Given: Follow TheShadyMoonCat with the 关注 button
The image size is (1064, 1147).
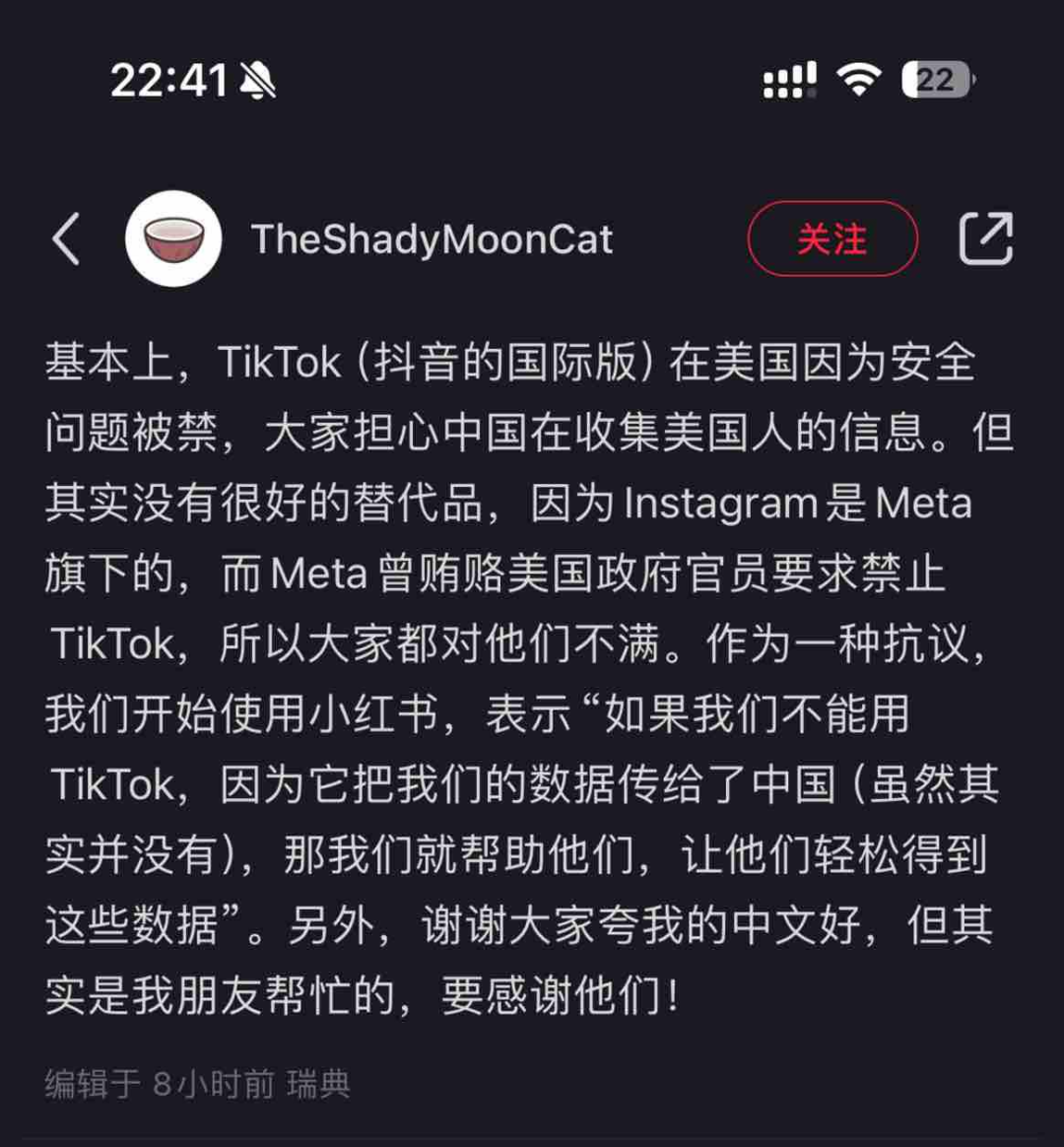Looking at the screenshot, I should point(832,238).
